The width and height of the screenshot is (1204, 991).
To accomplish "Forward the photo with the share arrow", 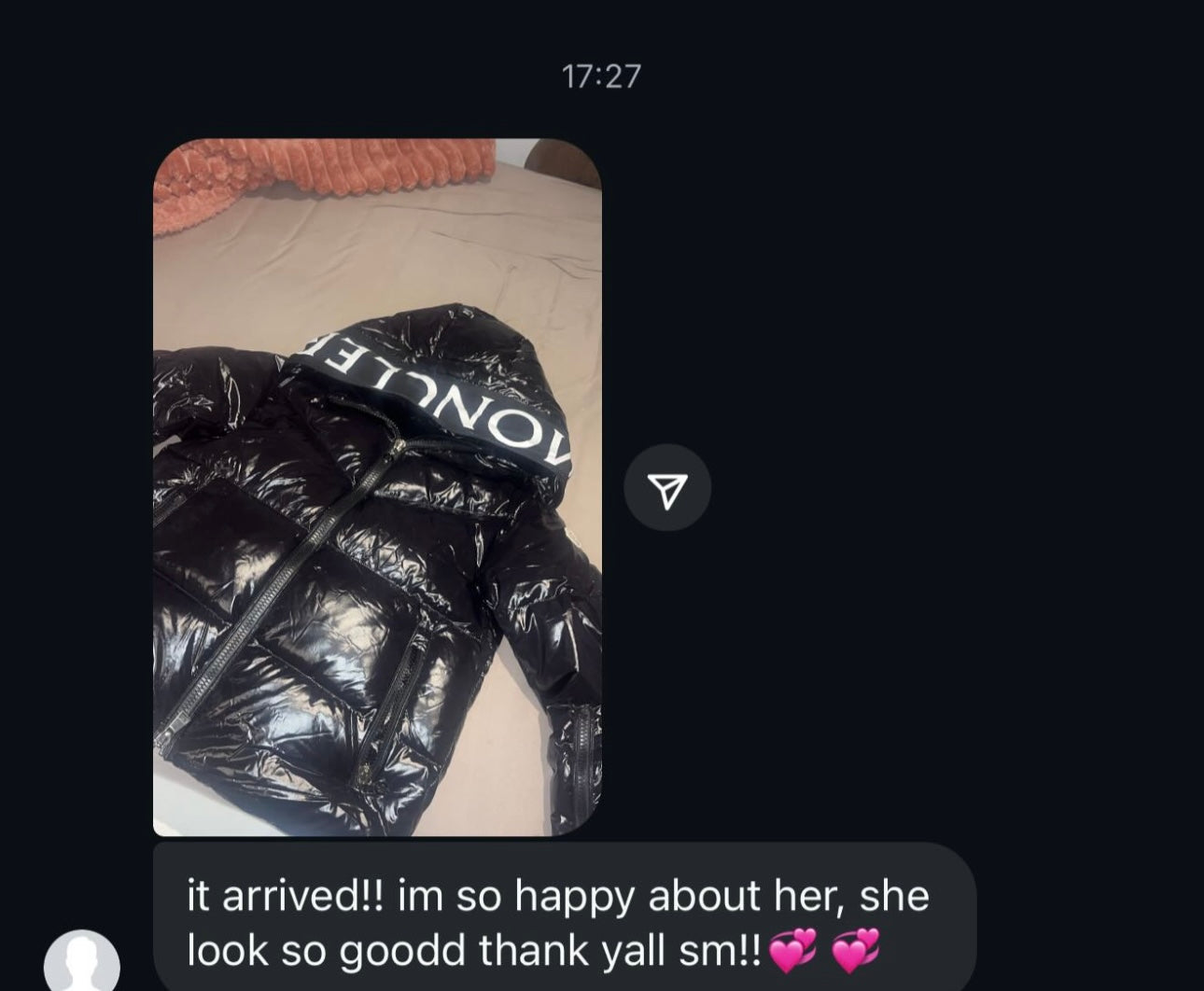I will pyautogui.click(x=667, y=488).
